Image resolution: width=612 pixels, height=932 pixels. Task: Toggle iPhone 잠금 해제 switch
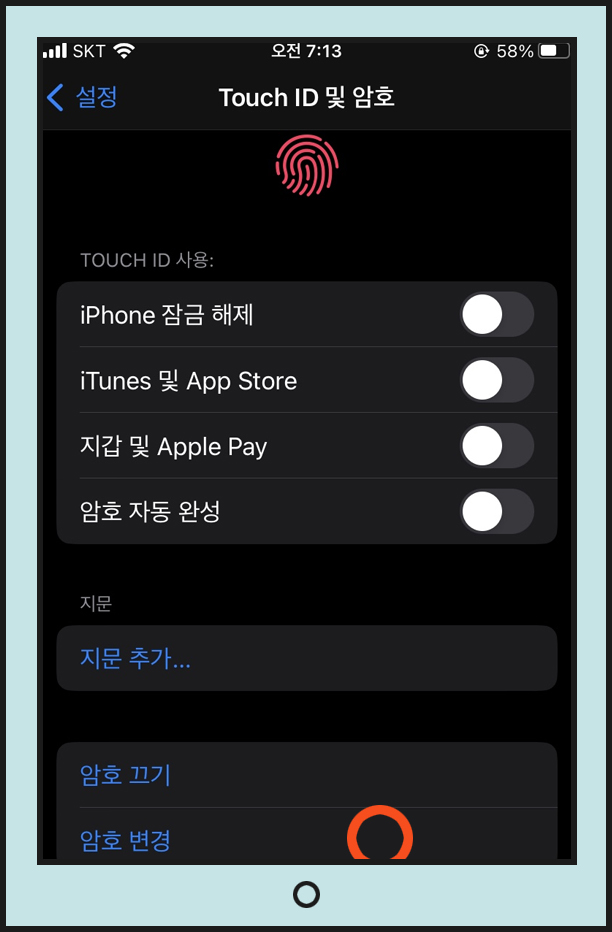[496, 315]
